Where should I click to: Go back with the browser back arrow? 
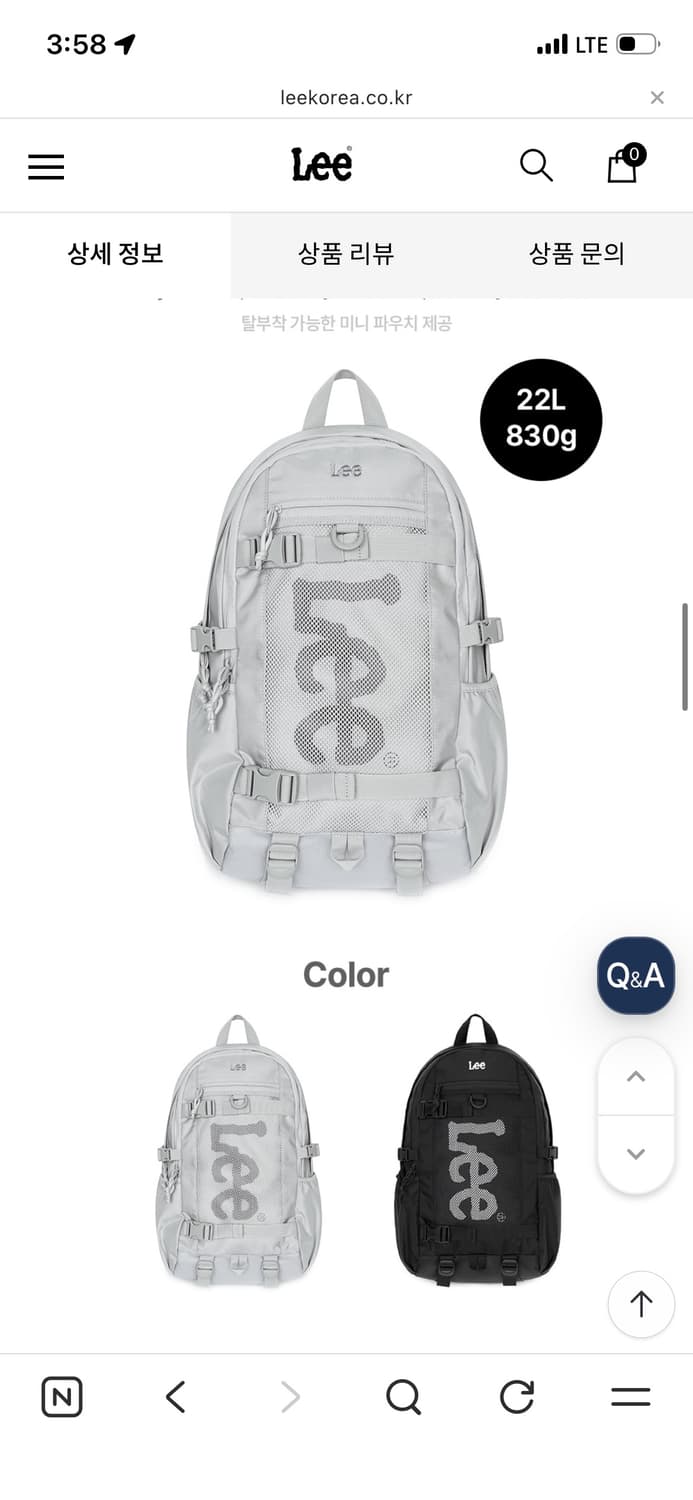[176, 1397]
